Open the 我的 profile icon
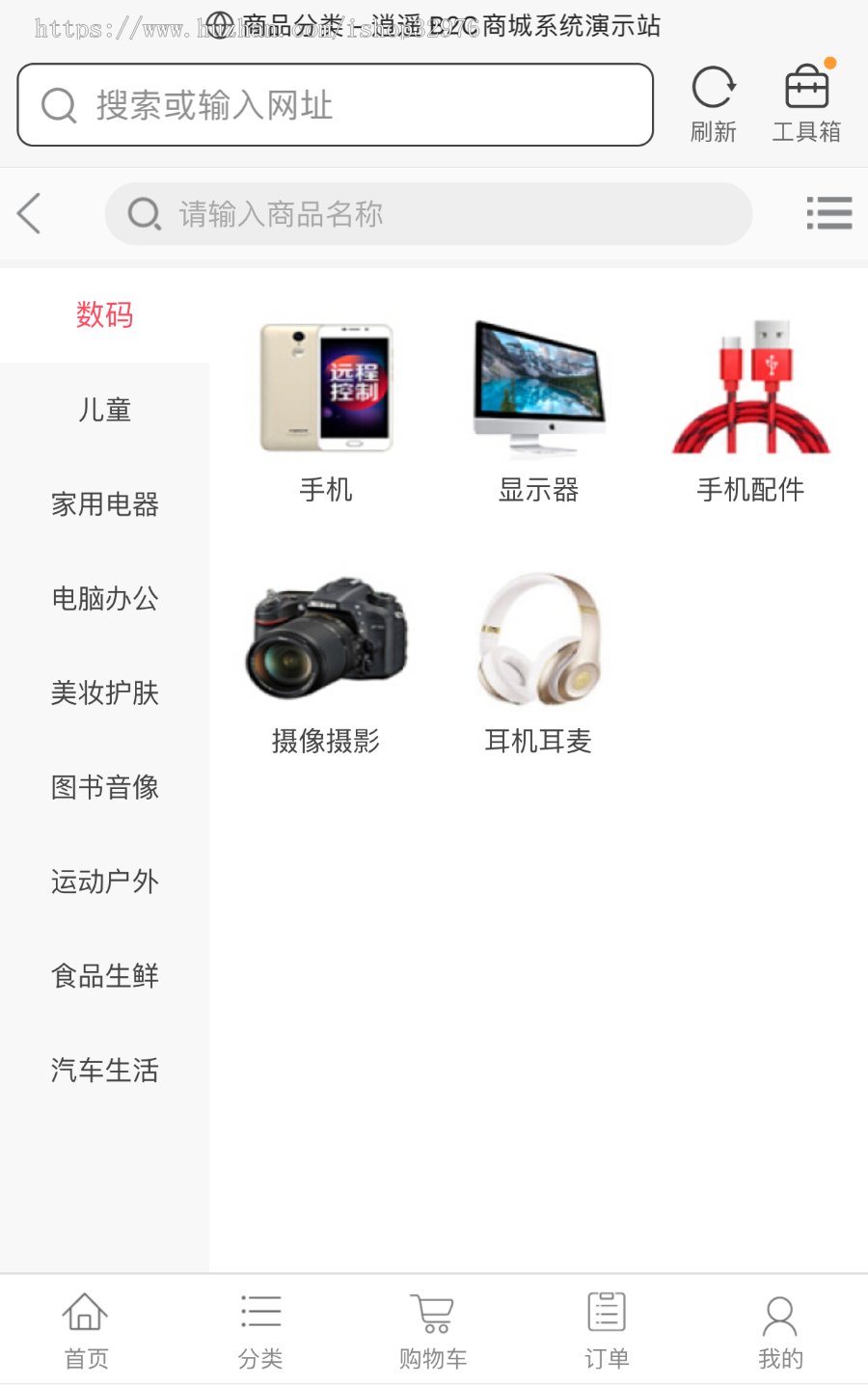This screenshot has height=1385, width=868. (x=779, y=1326)
